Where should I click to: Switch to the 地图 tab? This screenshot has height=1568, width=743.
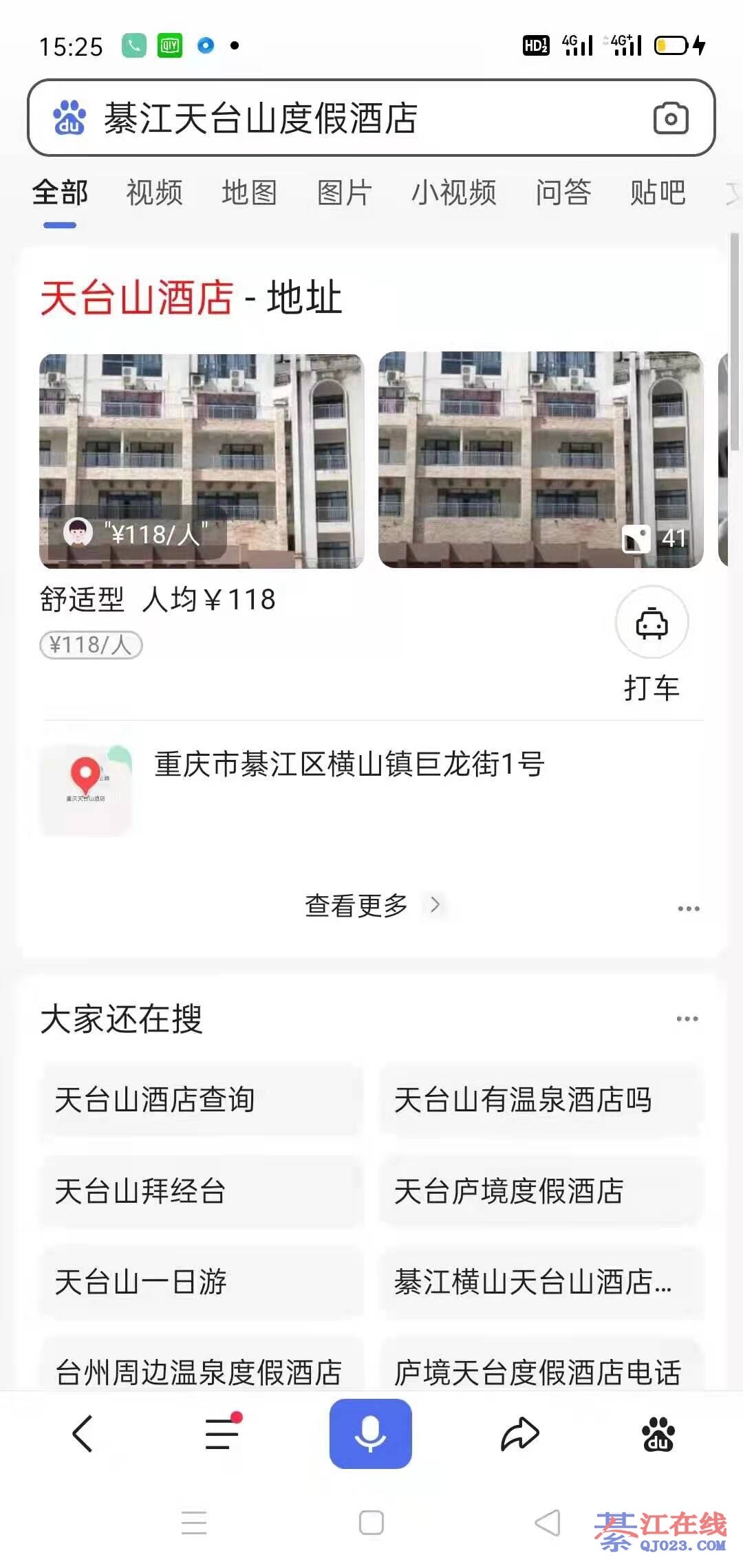249,193
